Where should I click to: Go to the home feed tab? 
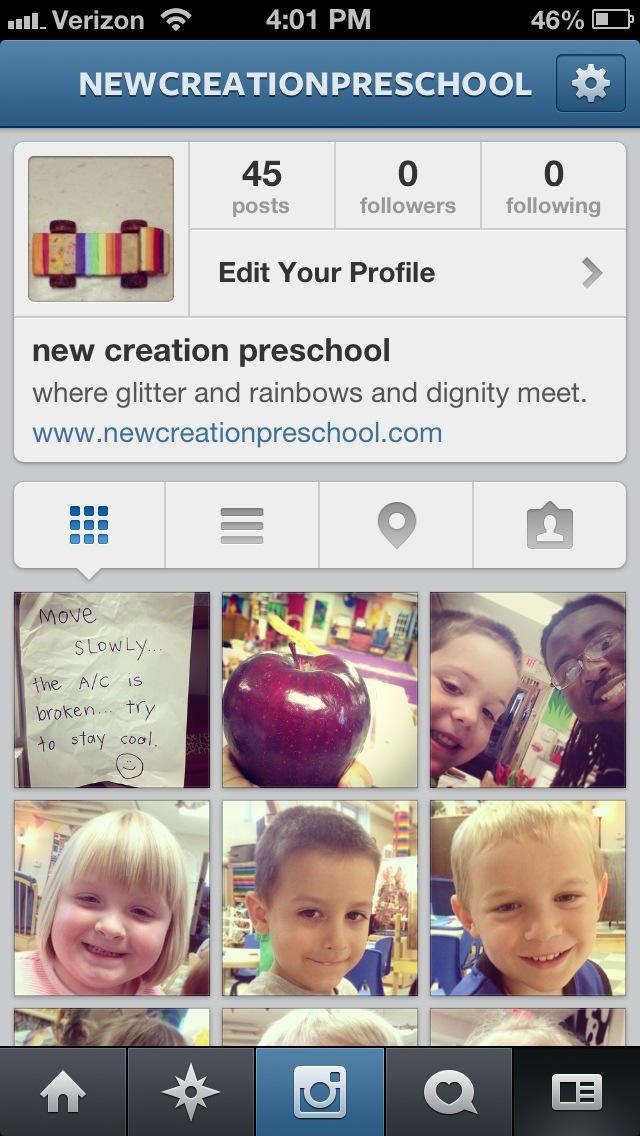(63, 1092)
